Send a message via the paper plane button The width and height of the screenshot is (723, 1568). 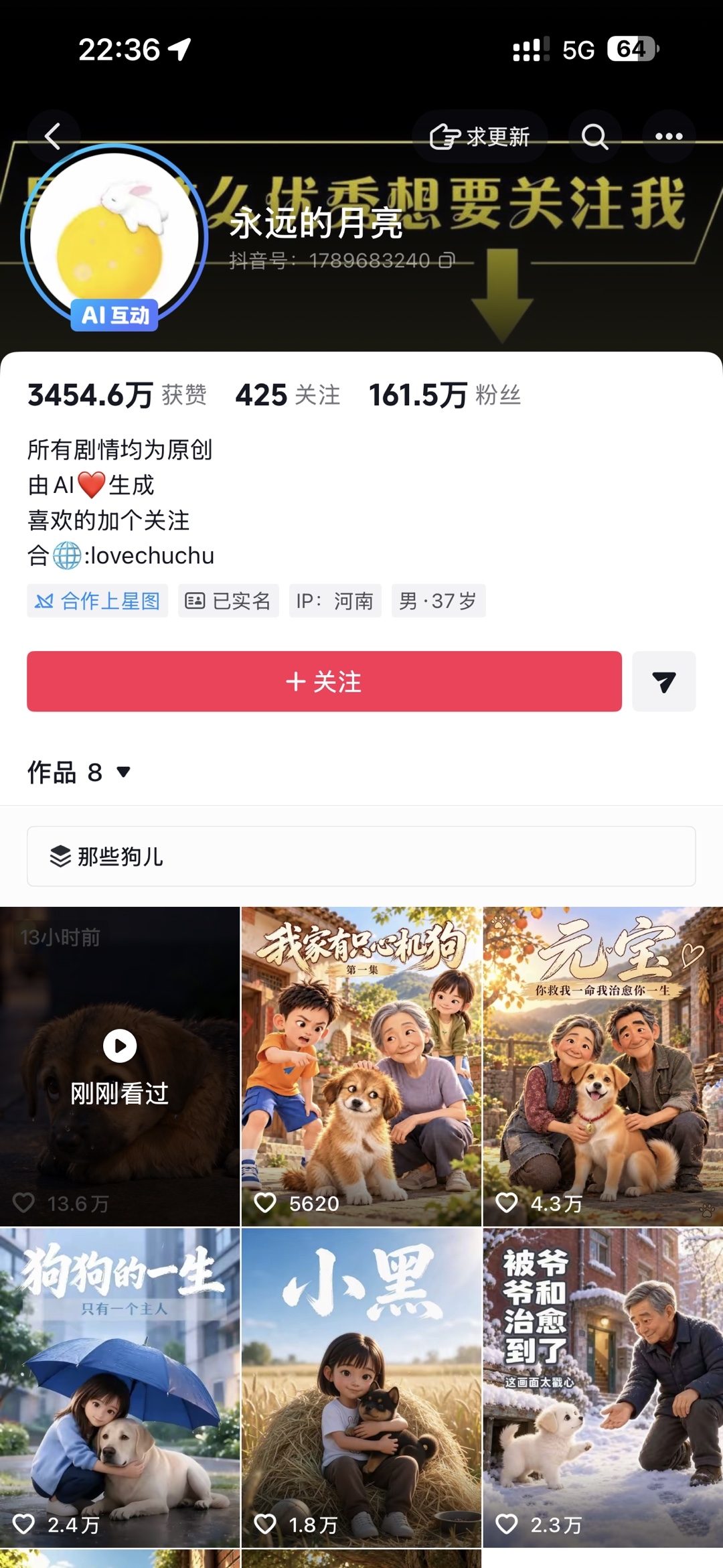(x=664, y=681)
